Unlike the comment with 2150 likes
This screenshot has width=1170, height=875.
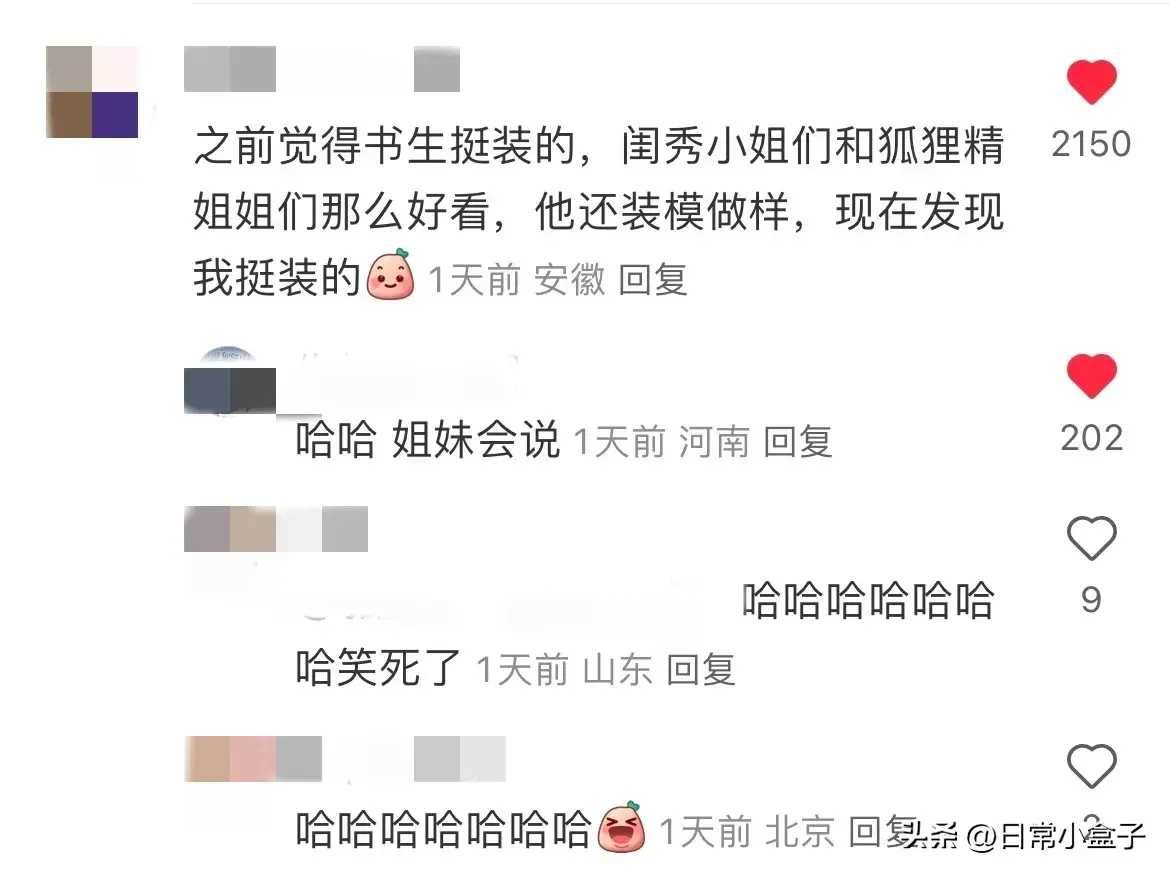(1091, 83)
